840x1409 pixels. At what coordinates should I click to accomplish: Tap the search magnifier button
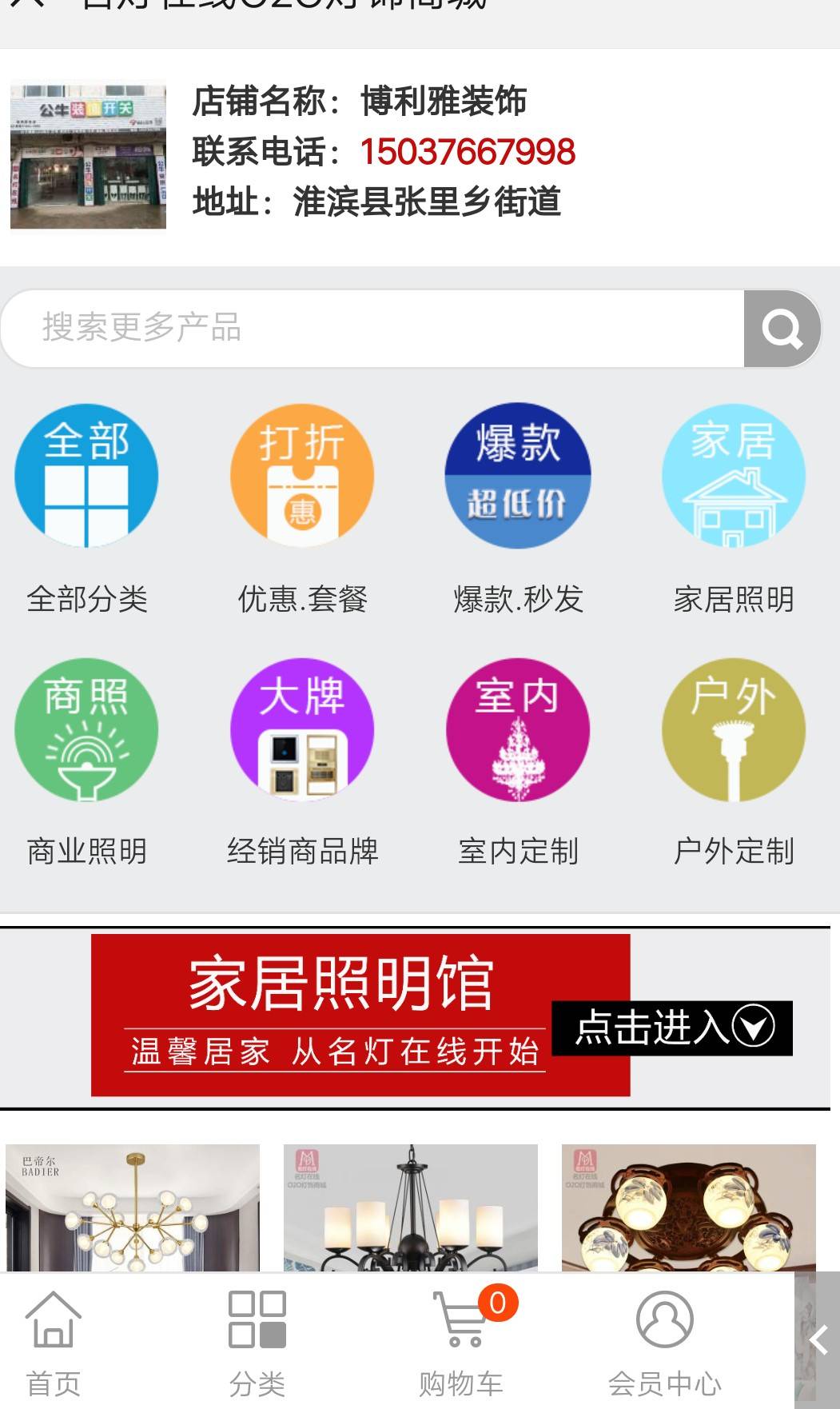coord(782,329)
